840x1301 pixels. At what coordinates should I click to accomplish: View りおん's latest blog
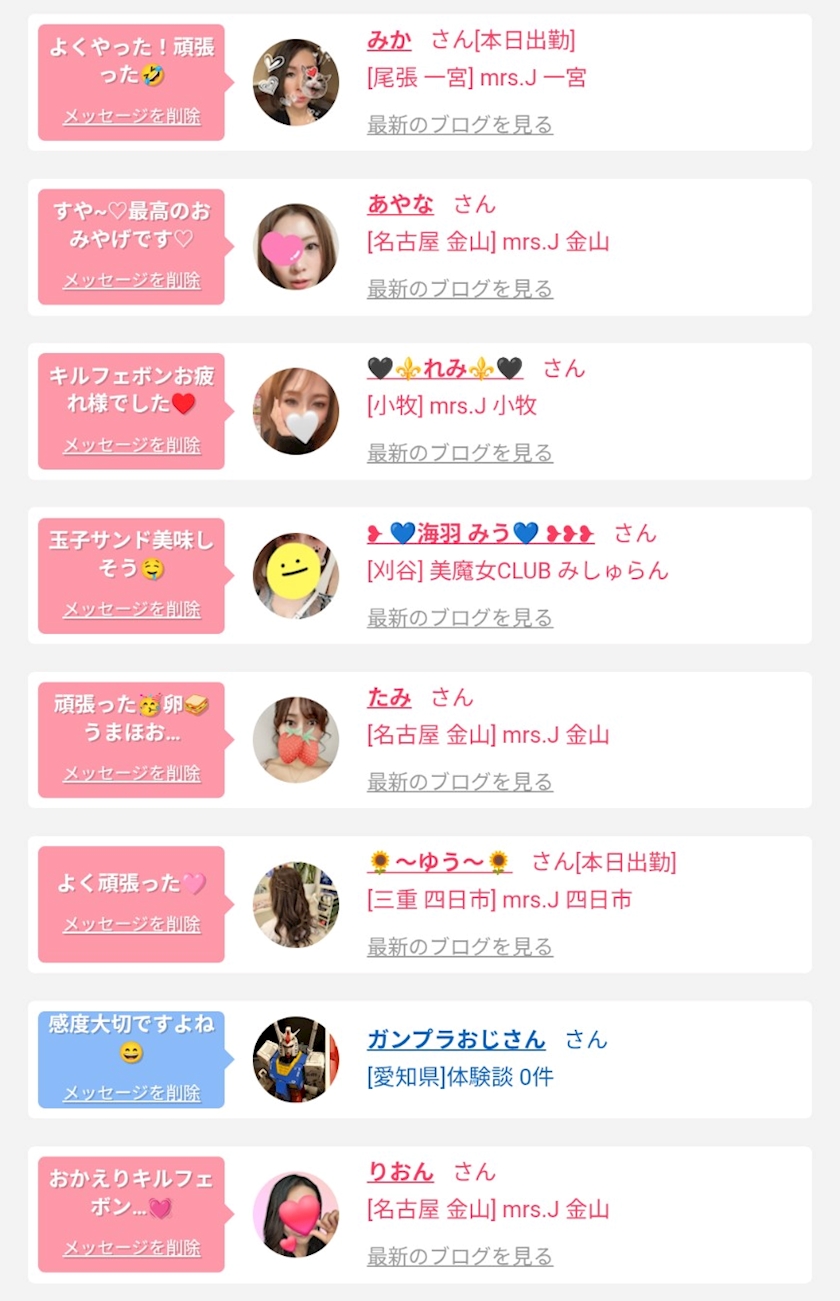(459, 1256)
